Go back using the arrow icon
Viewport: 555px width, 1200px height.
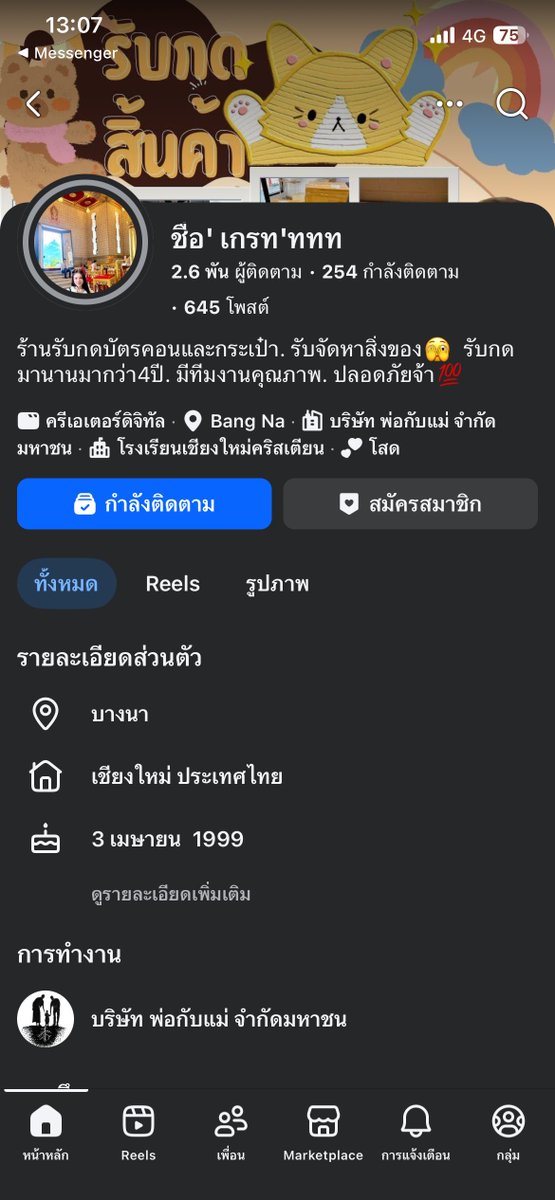[34, 104]
